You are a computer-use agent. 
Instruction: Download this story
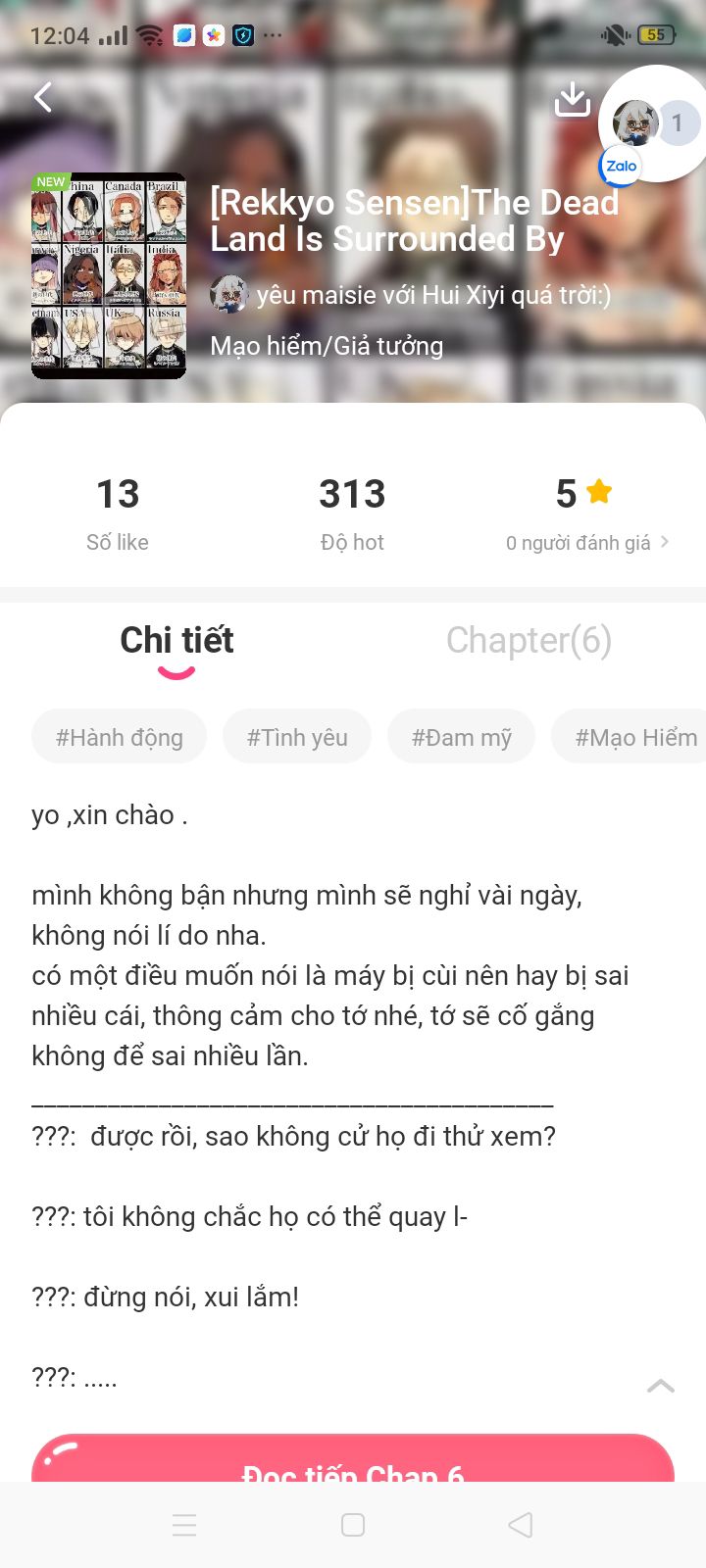pyautogui.click(x=572, y=99)
